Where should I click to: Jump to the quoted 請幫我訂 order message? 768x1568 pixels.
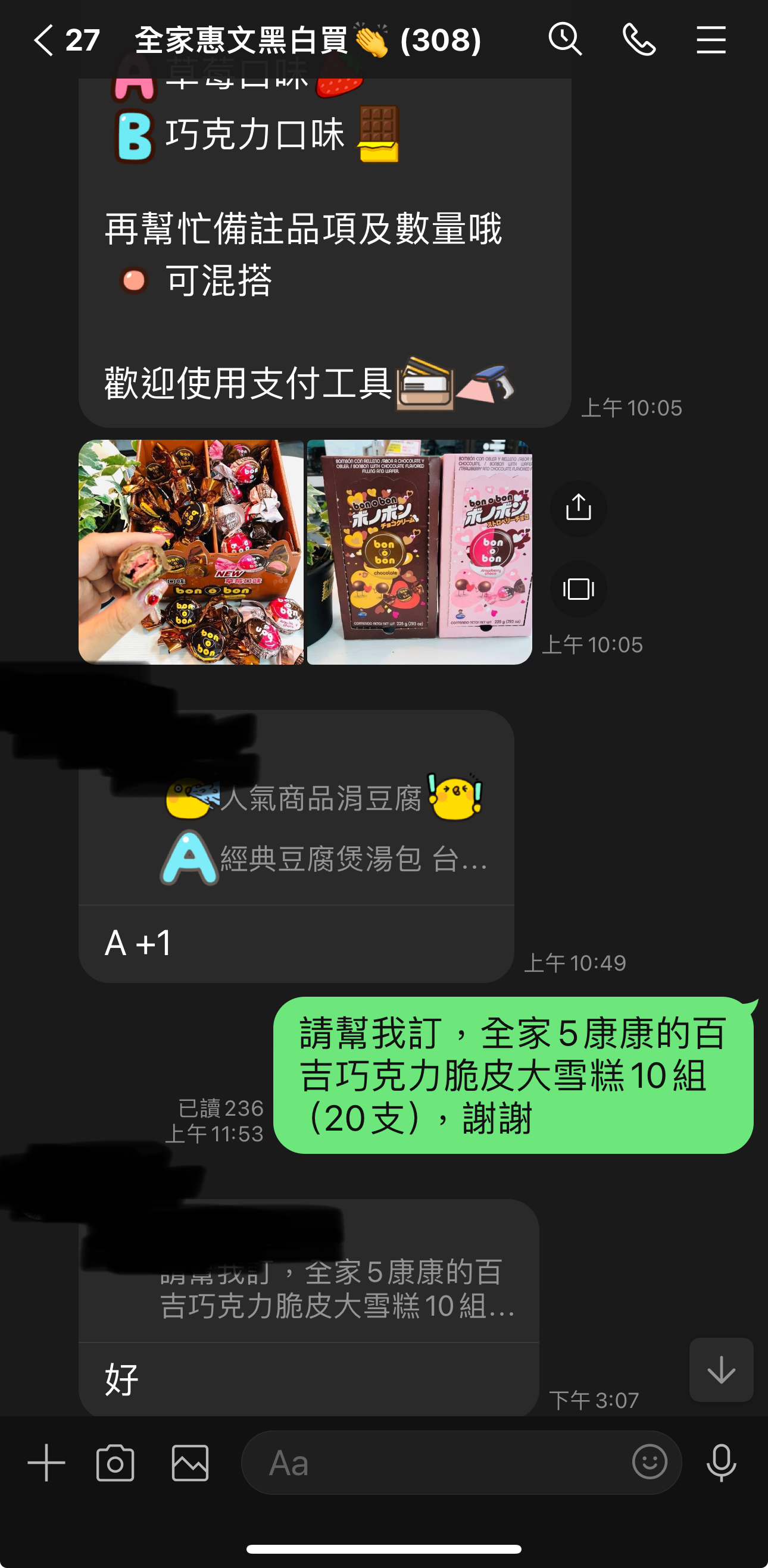tap(335, 1290)
